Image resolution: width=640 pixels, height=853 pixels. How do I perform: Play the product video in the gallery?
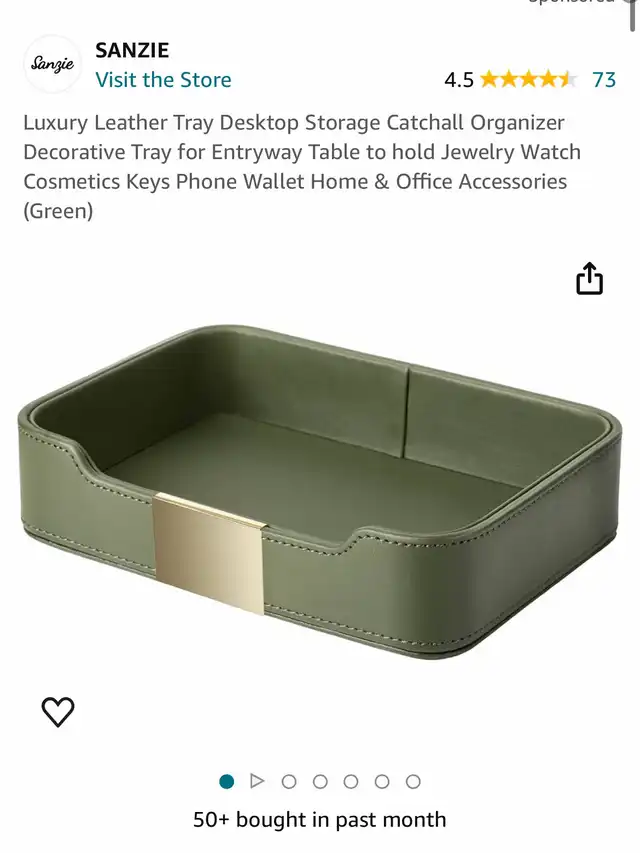click(x=257, y=781)
